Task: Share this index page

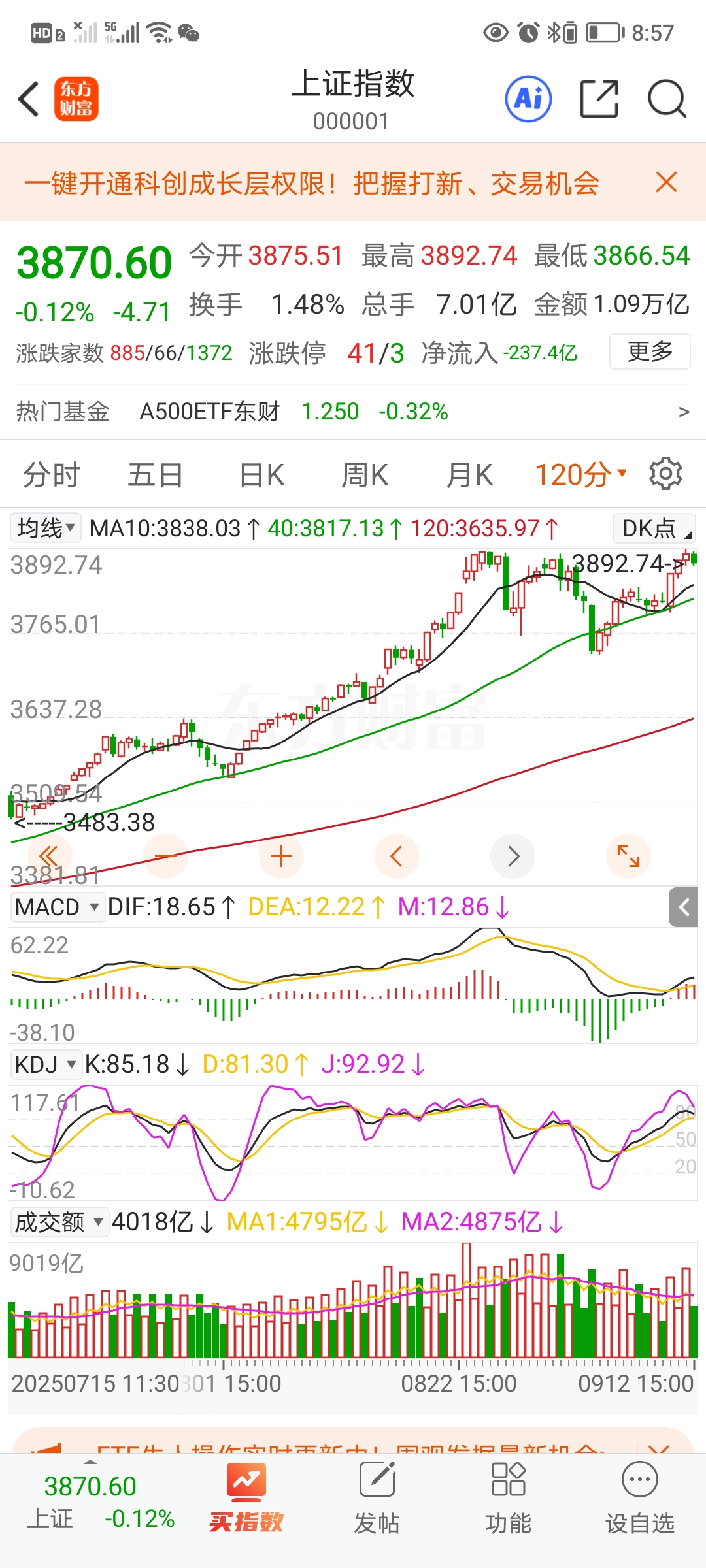Action: point(599,99)
